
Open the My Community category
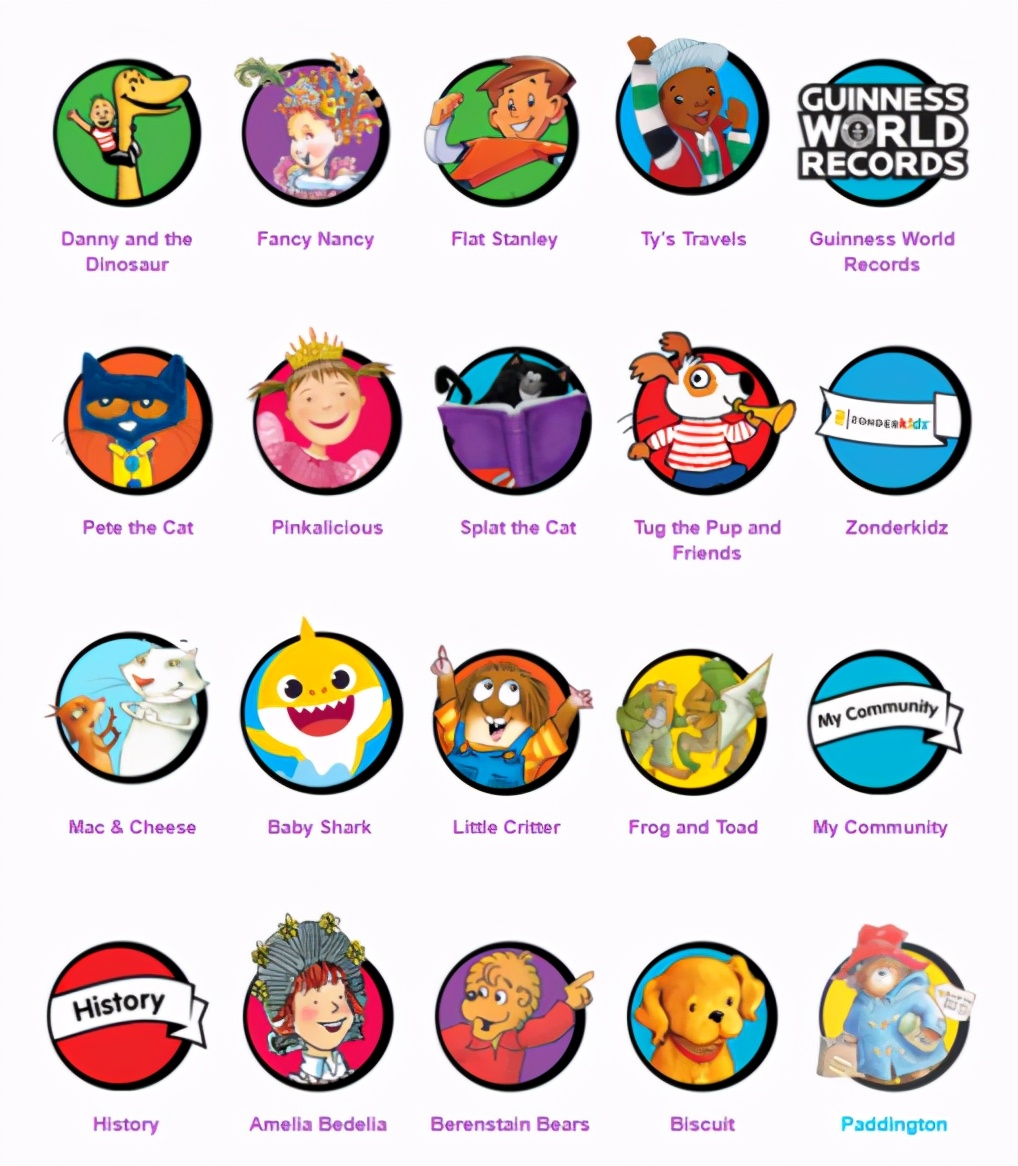click(x=881, y=720)
